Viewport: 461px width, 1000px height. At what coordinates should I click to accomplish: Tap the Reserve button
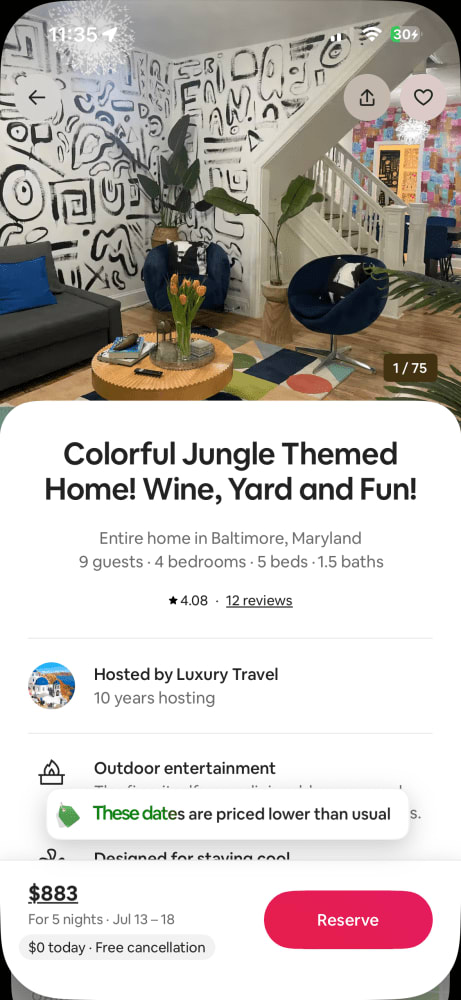coord(348,920)
